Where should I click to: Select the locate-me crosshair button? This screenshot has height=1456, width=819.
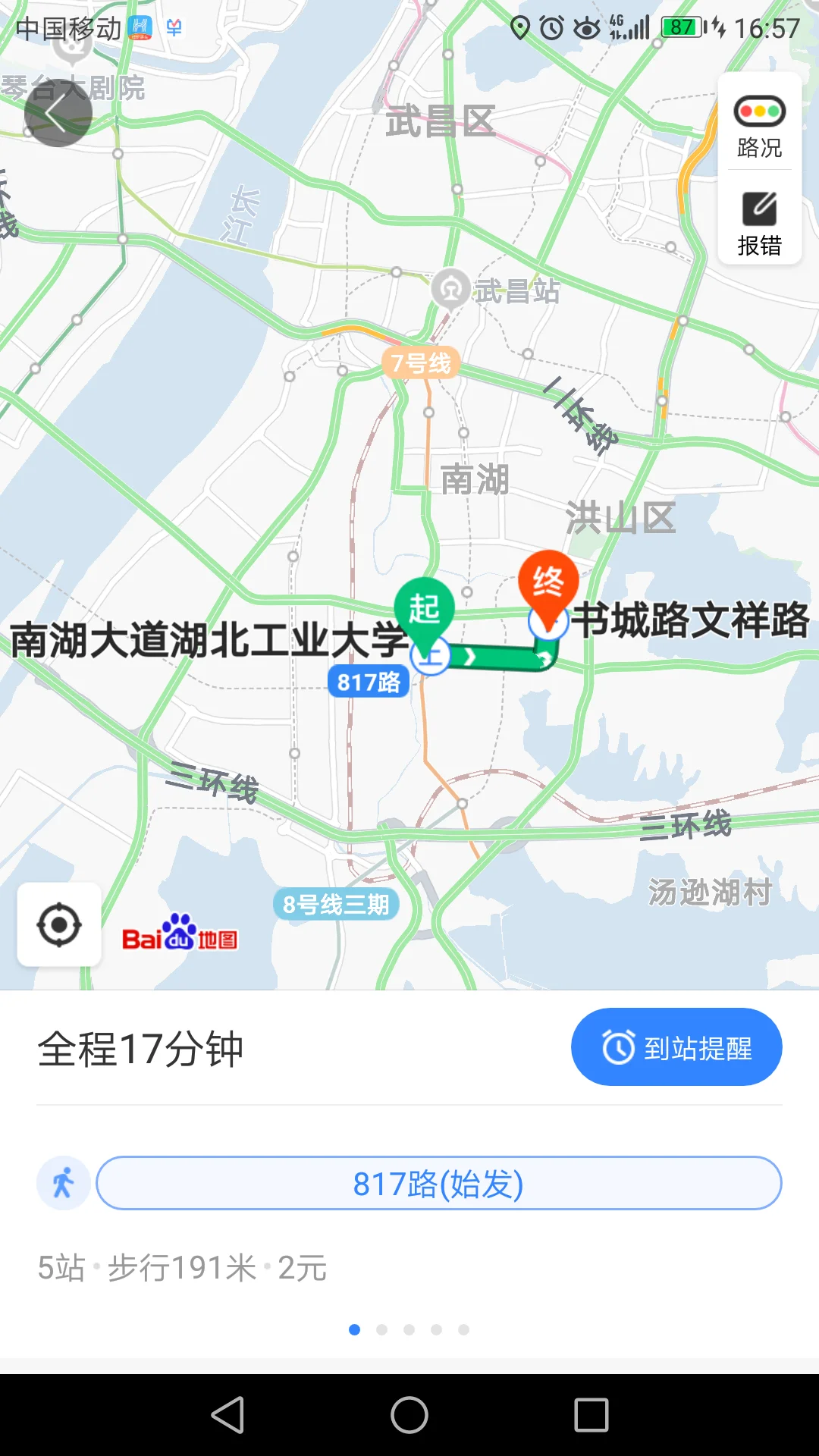58,925
